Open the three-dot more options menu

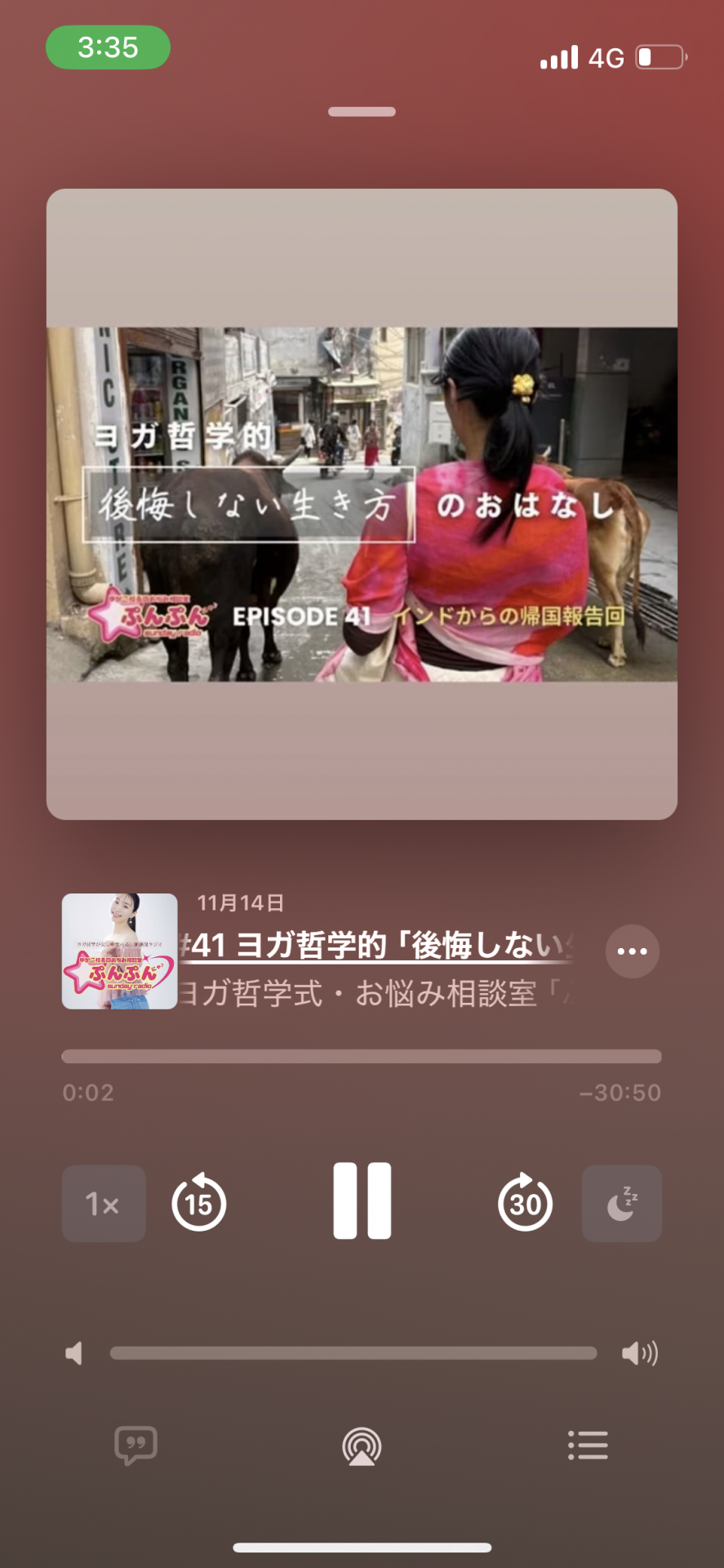(632, 951)
